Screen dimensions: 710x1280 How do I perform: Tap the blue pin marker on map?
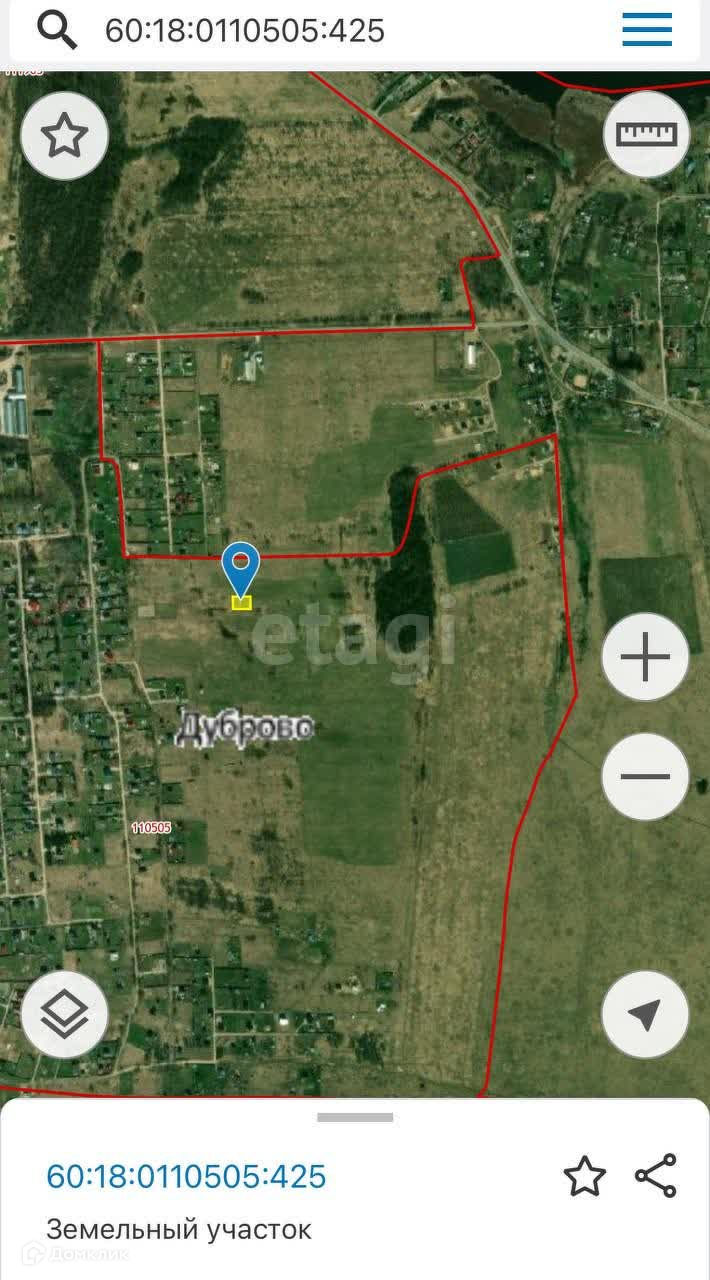coord(240,567)
